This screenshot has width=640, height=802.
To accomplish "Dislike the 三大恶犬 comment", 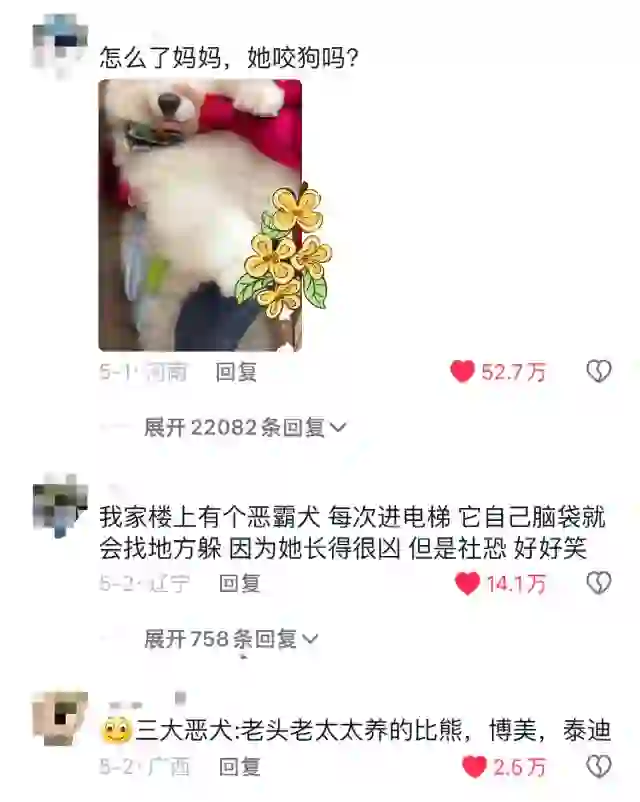I will tap(598, 767).
